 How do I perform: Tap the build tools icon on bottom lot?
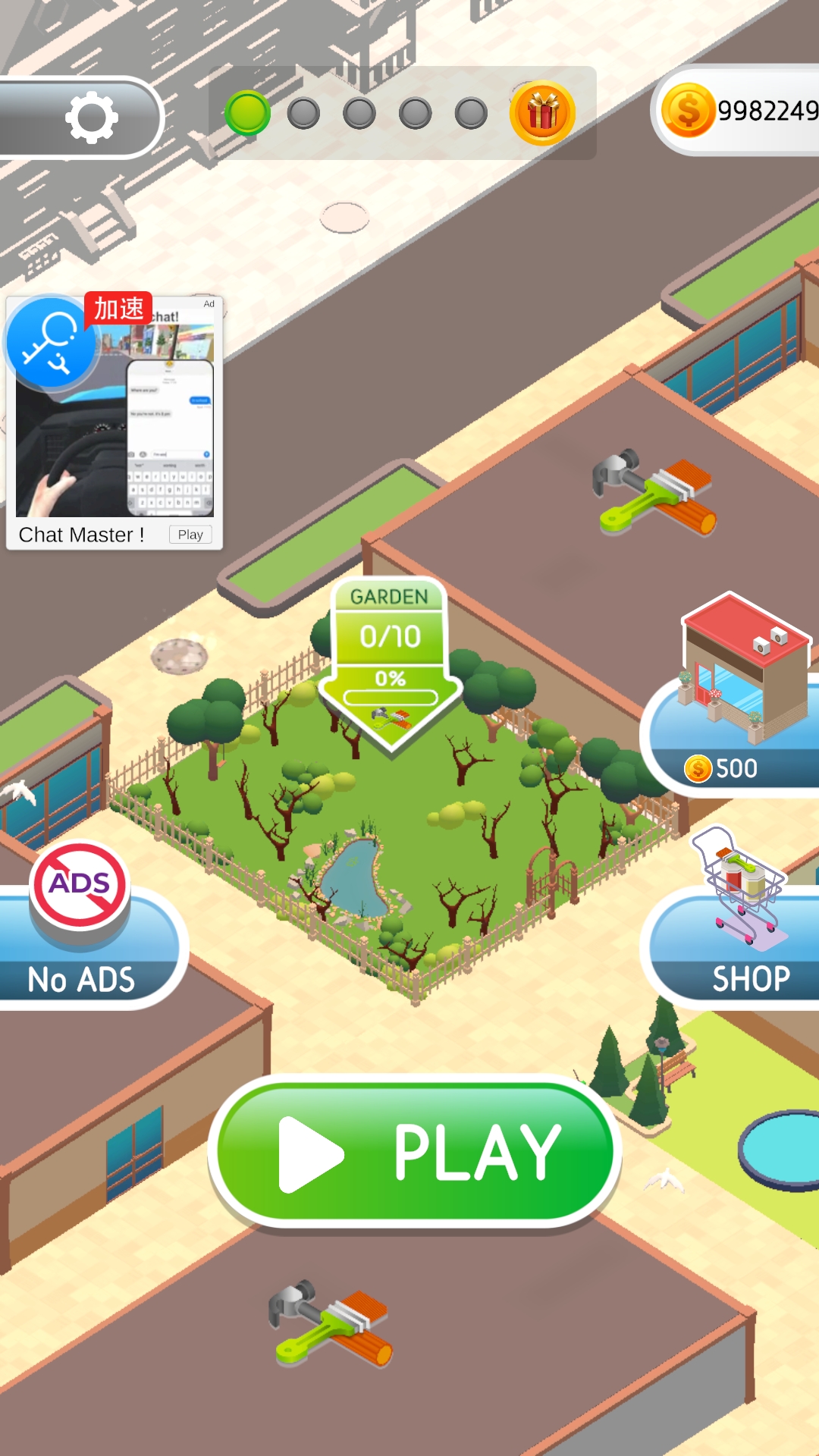click(x=331, y=1324)
